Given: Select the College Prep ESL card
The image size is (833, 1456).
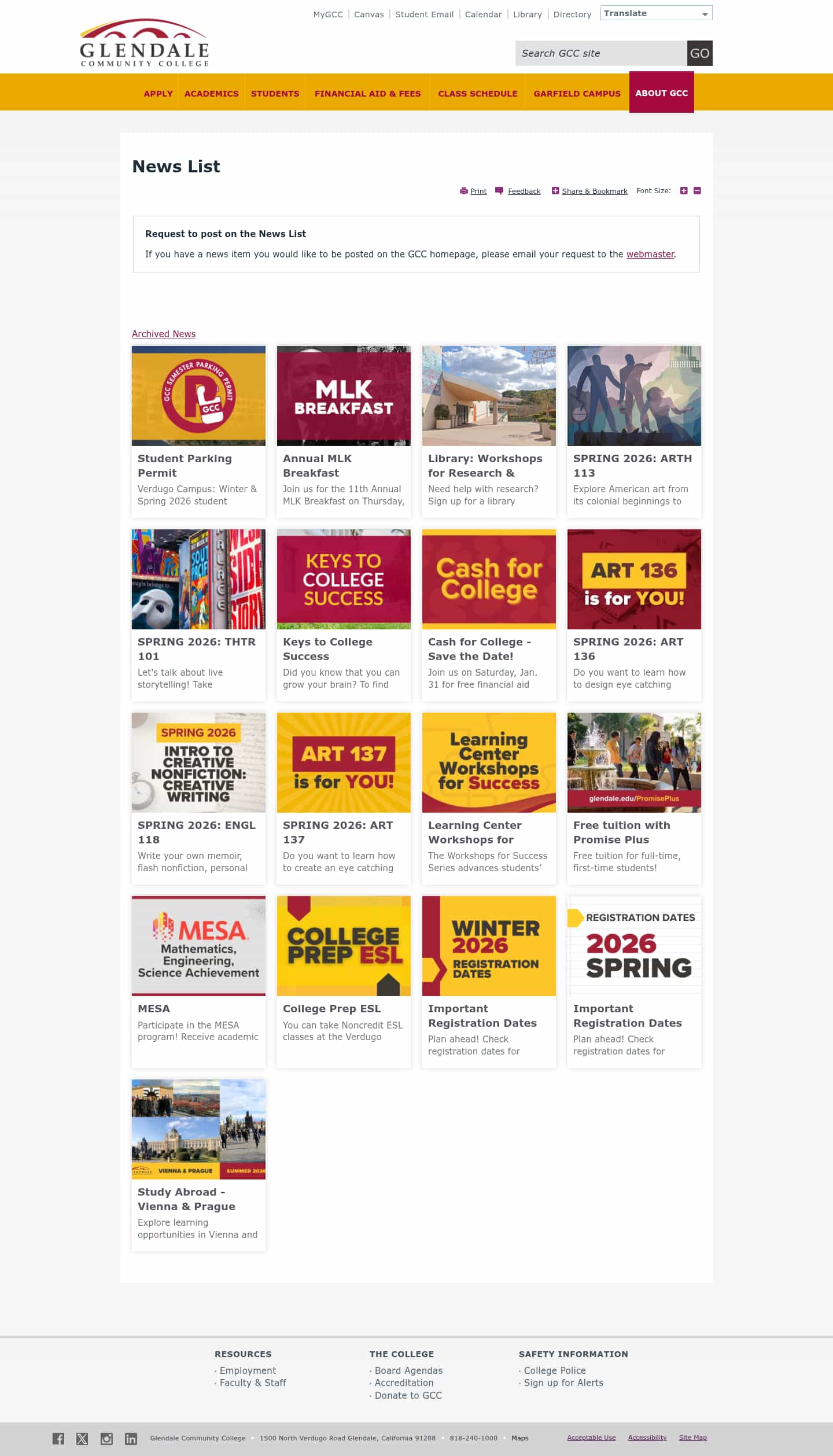Looking at the screenshot, I should pyautogui.click(x=331, y=1008).
